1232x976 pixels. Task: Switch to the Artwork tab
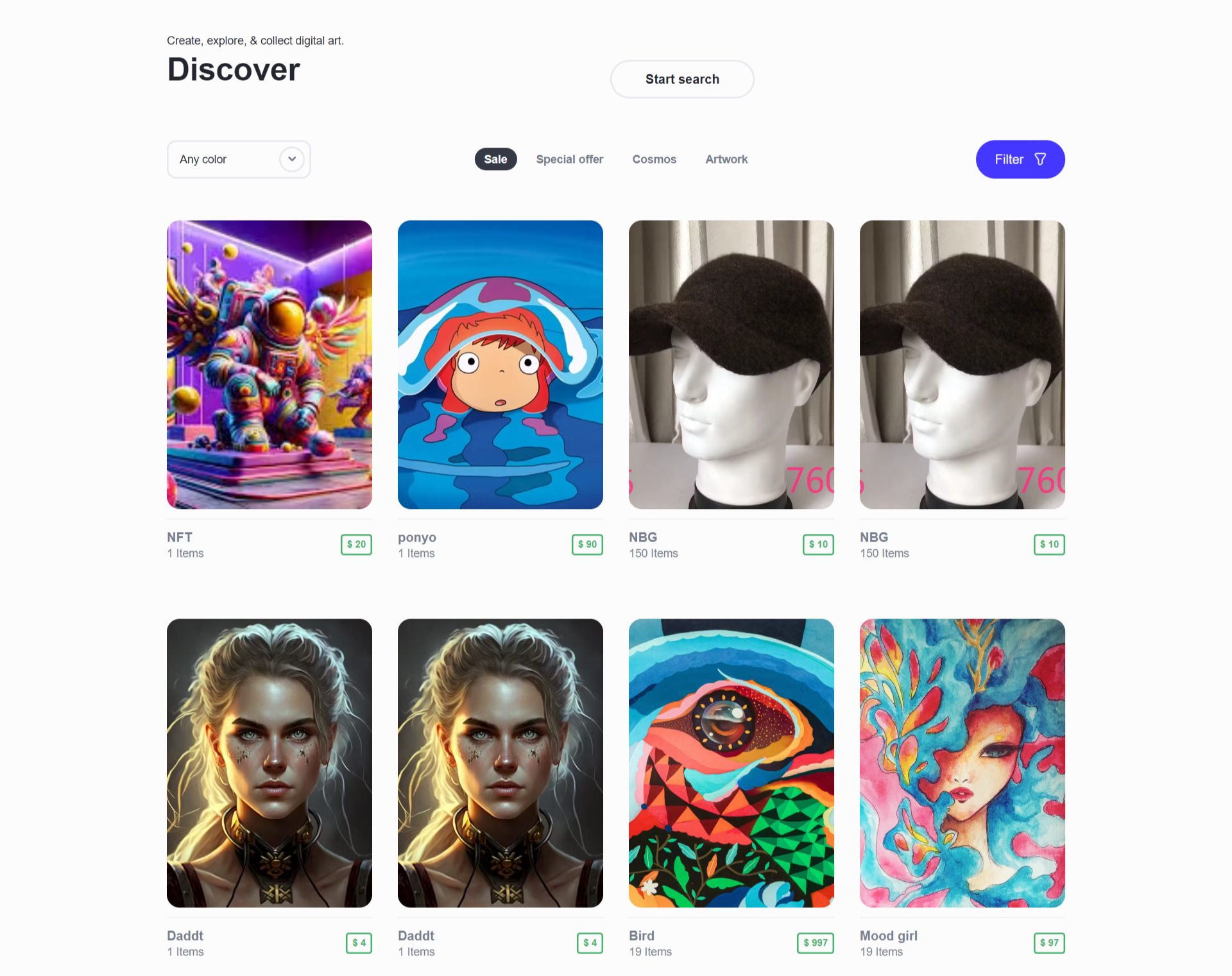[x=726, y=159]
